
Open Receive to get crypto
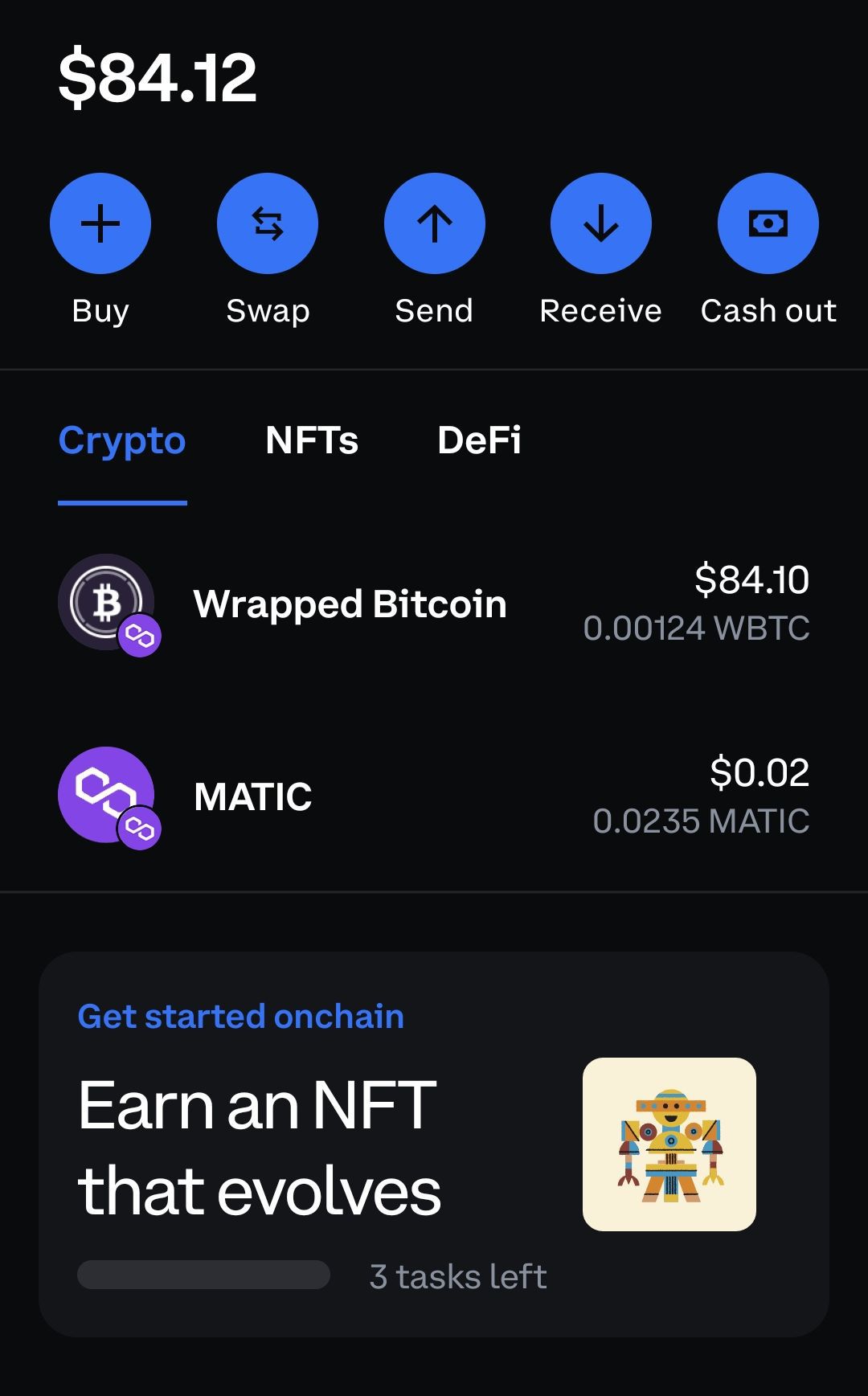tap(601, 223)
